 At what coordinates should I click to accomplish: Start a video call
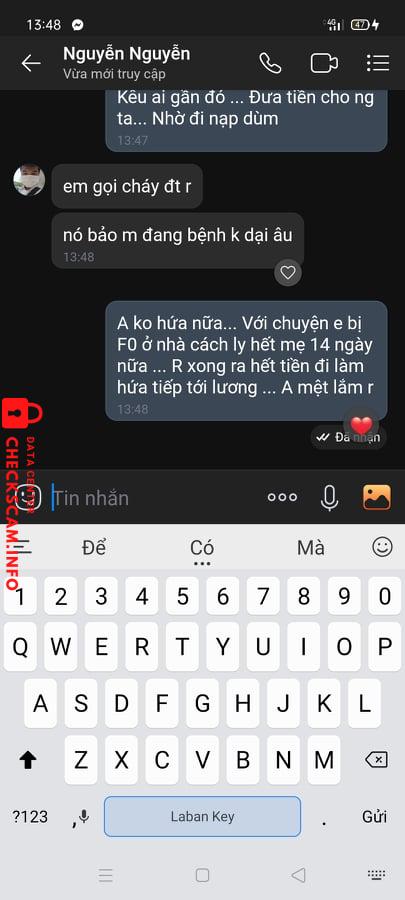[x=324, y=63]
